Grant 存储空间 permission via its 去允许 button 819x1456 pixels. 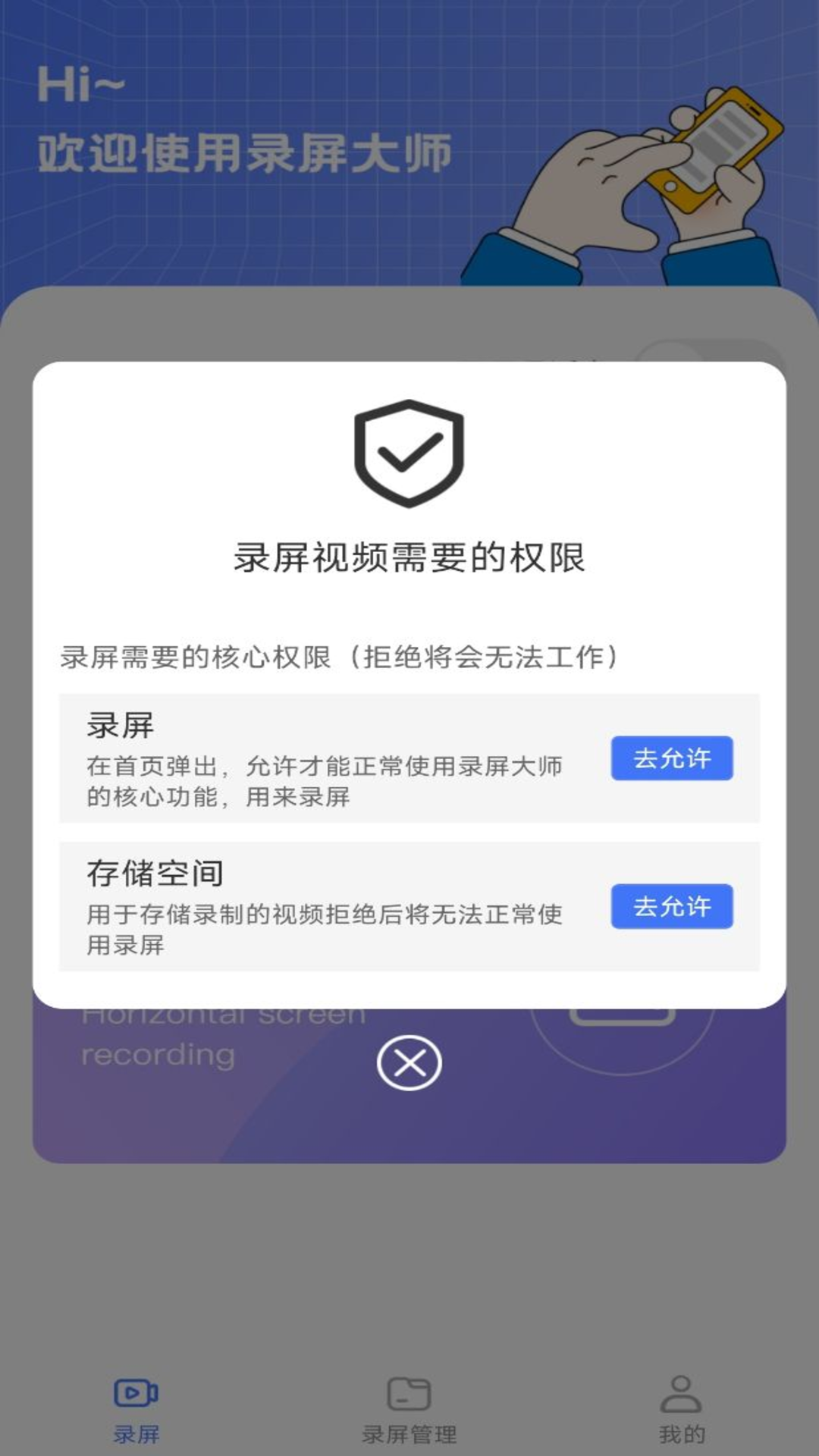point(671,907)
